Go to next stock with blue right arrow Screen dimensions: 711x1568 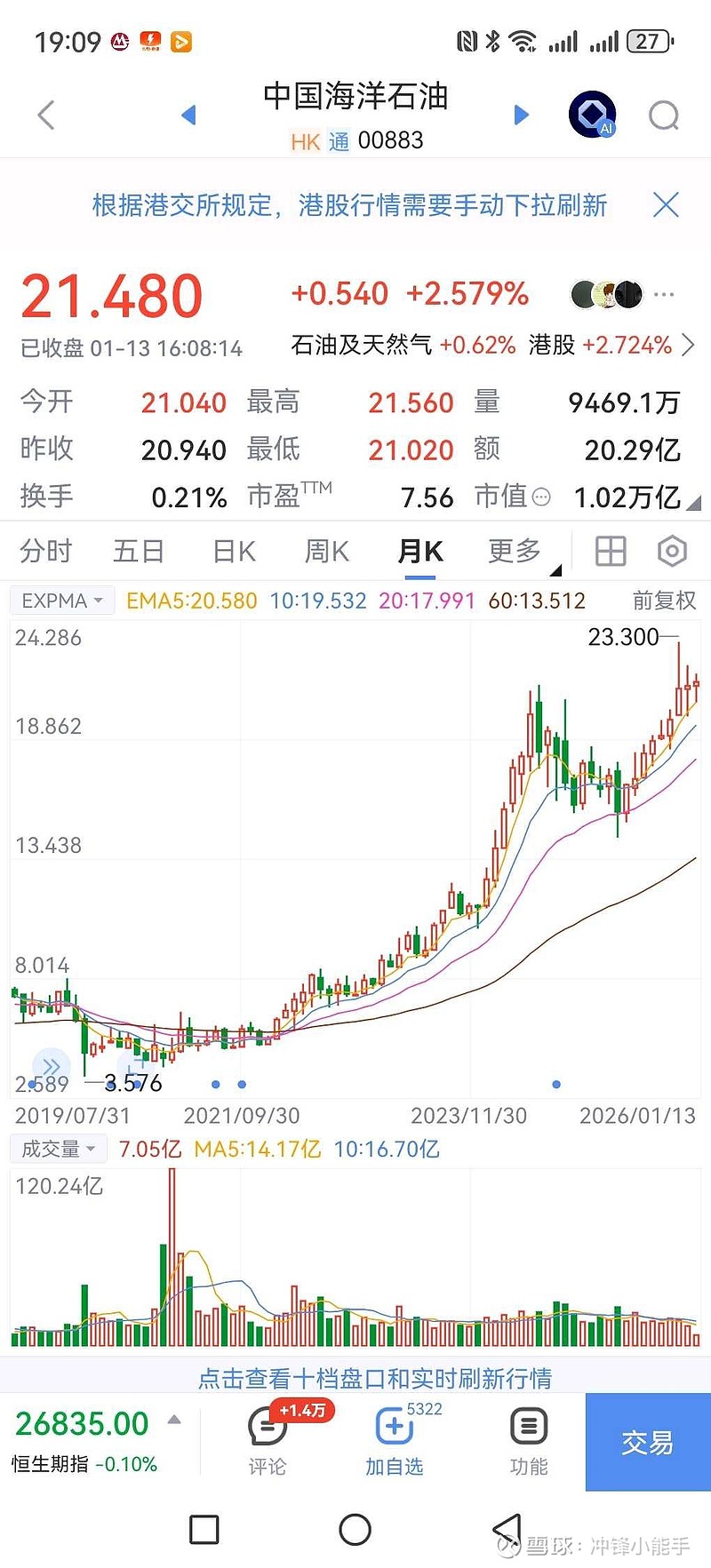click(x=521, y=114)
